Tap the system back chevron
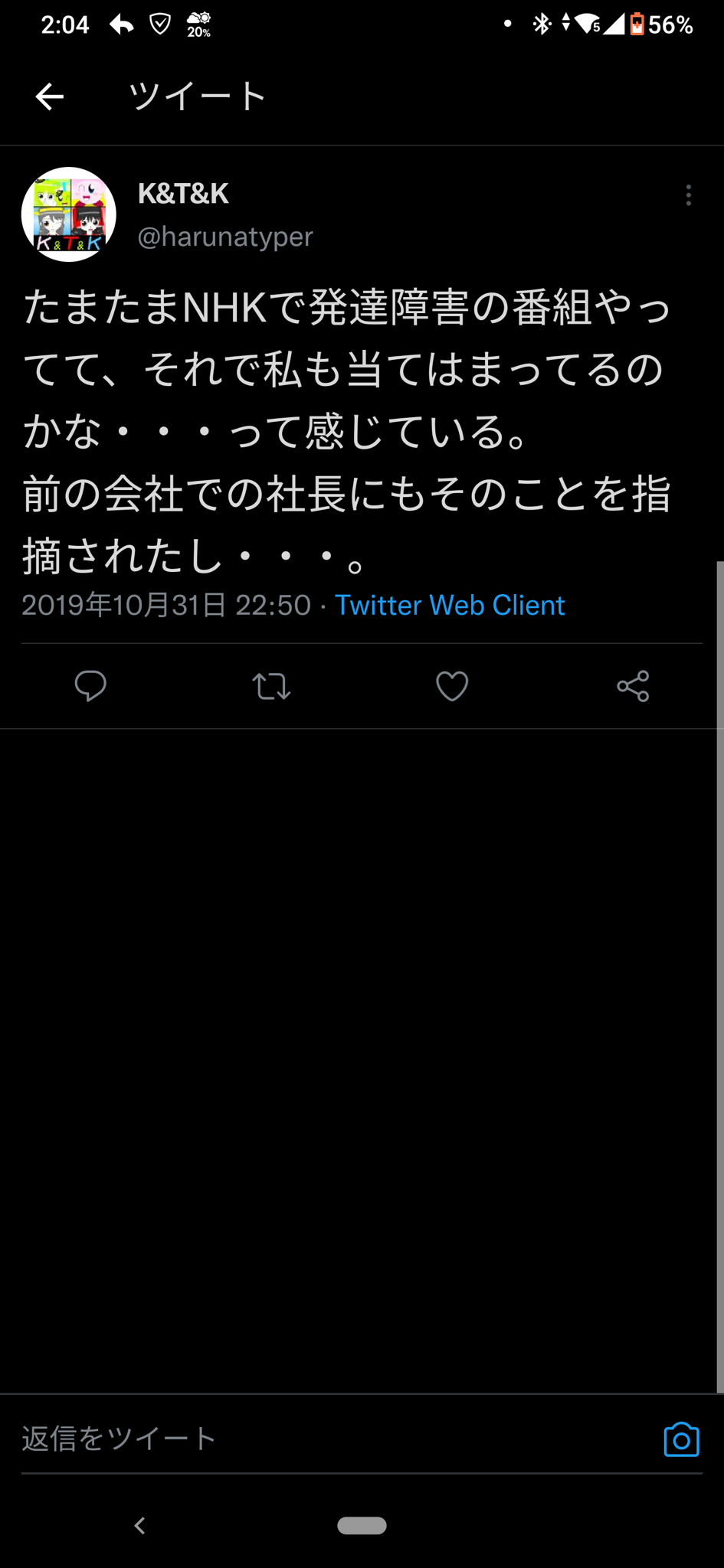Viewport: 724px width, 1568px height. [x=139, y=1526]
